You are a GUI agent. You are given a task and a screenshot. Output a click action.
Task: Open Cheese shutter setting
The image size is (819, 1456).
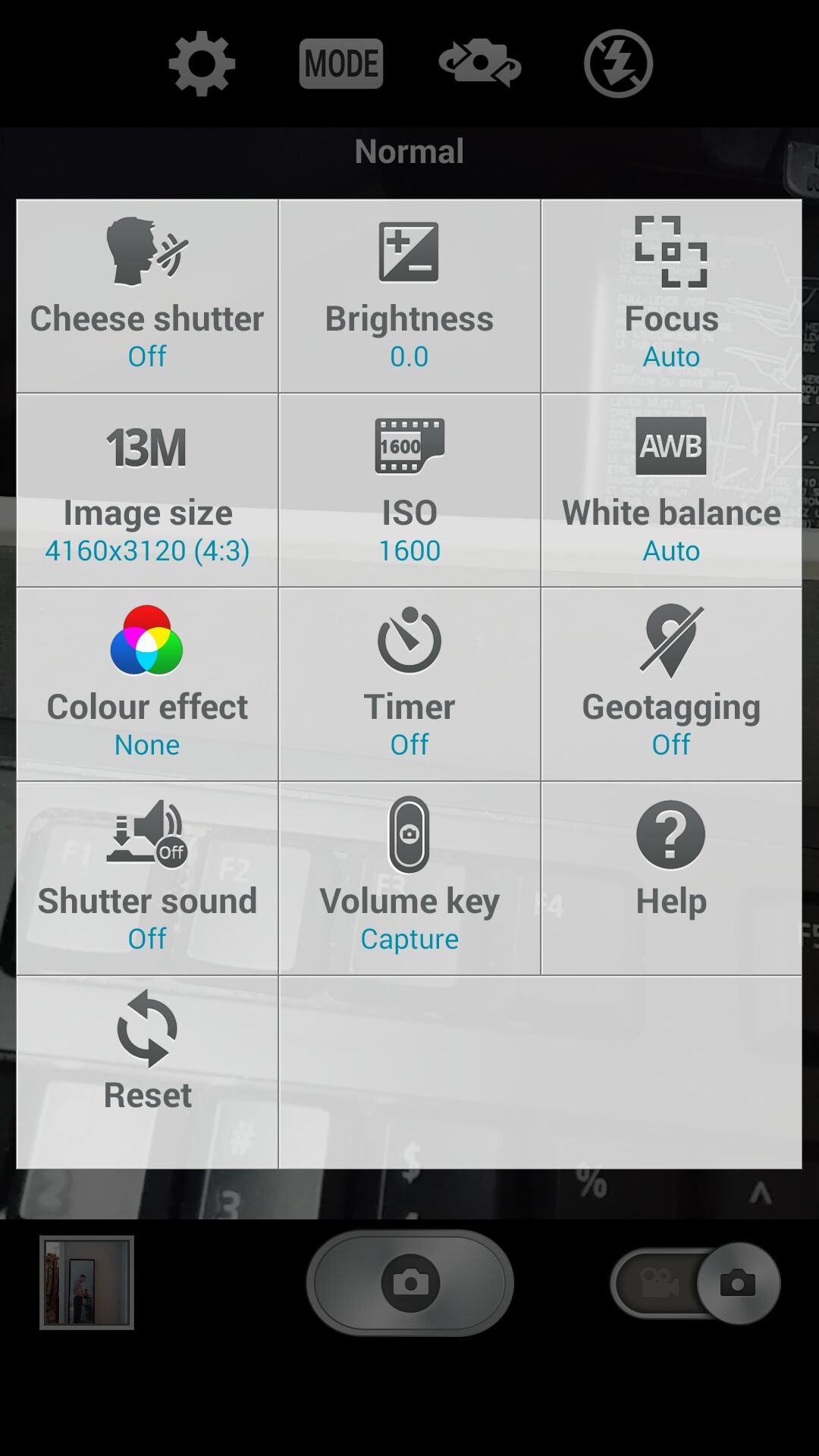pyautogui.click(x=147, y=296)
